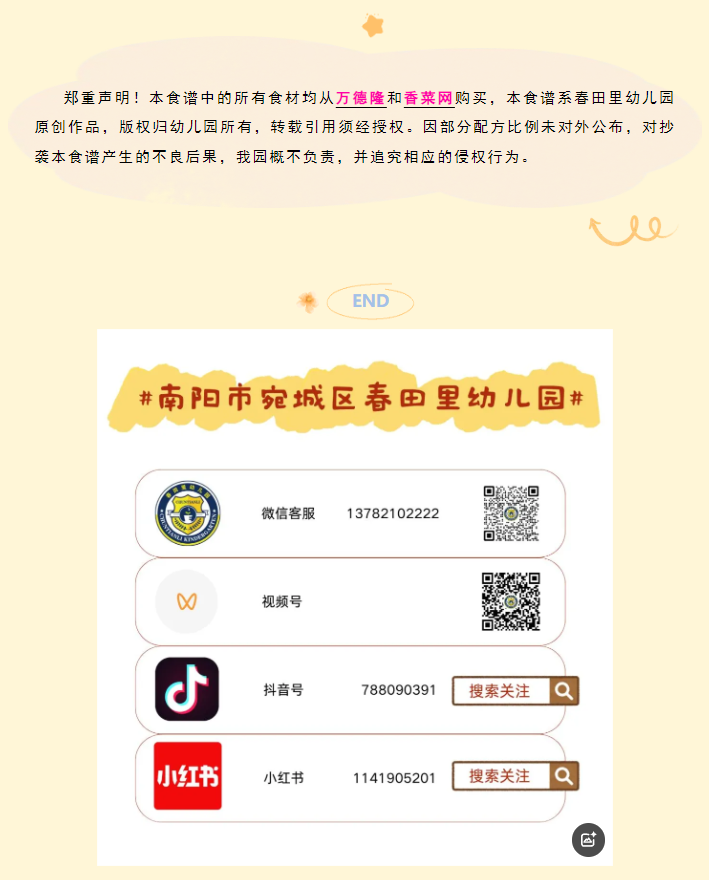The height and width of the screenshot is (880, 709).
Task: Follow the underlined 万德隆 link
Action: [360, 98]
